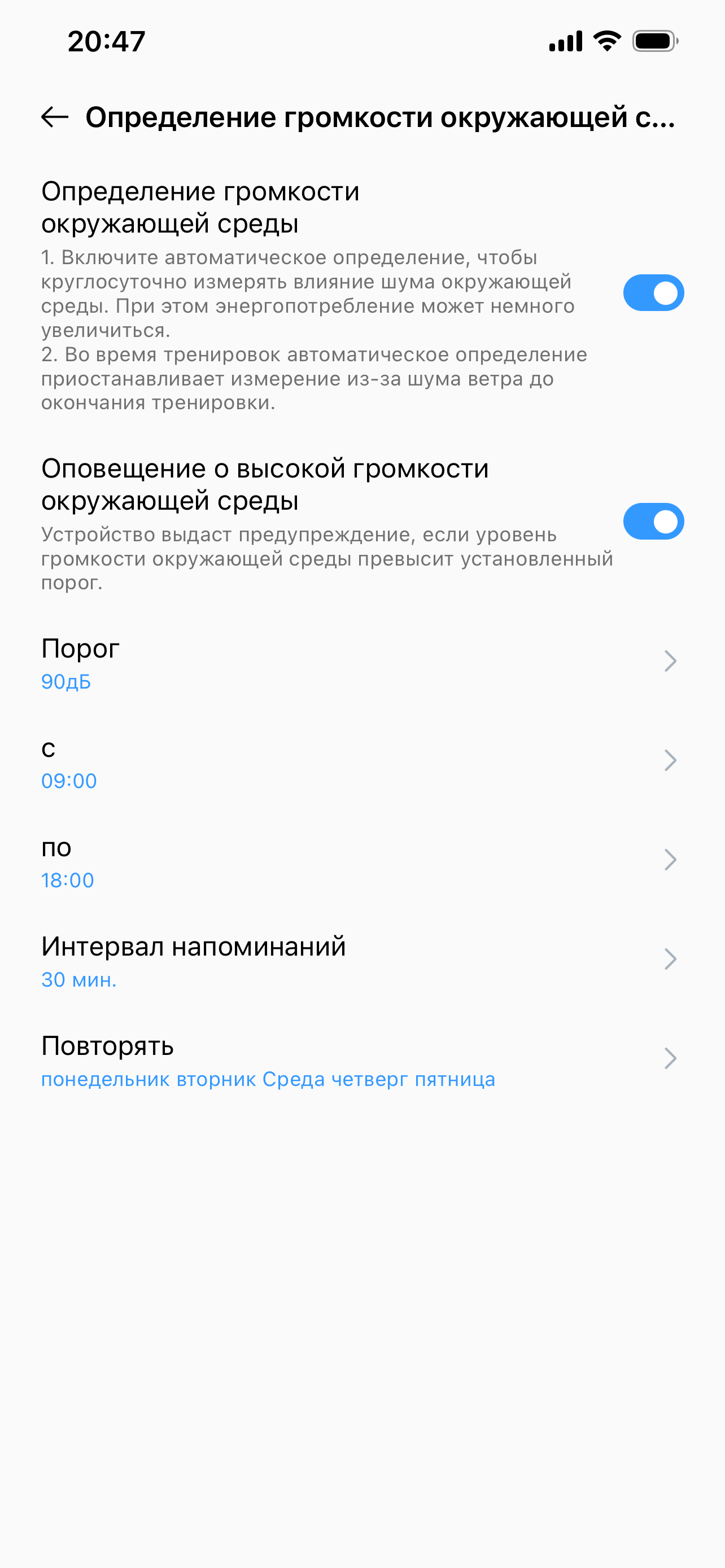
Task: Change the start time 09:00
Action: pos(359,762)
